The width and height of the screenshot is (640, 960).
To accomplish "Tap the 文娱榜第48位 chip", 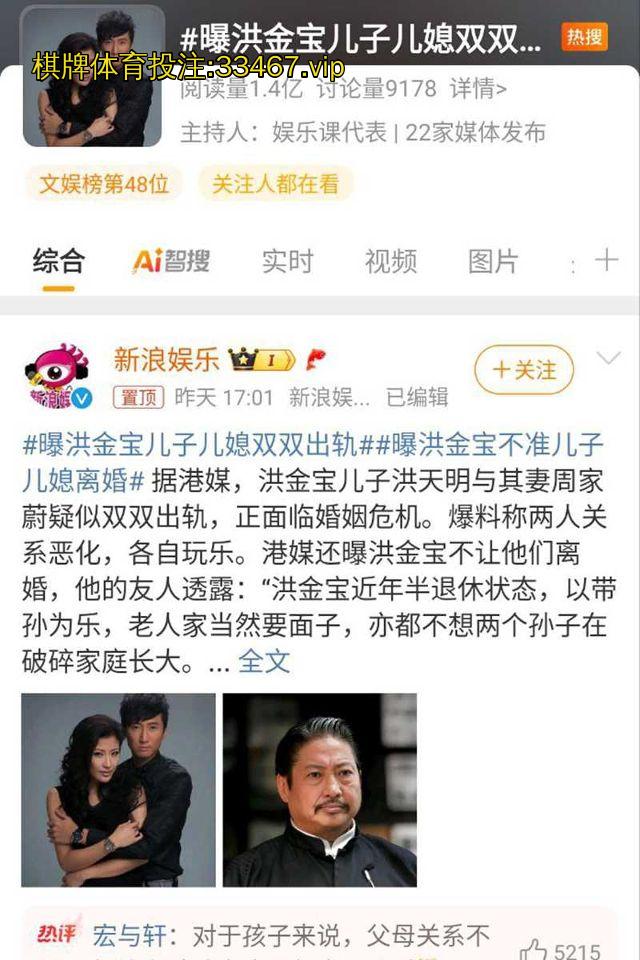I will click(104, 183).
